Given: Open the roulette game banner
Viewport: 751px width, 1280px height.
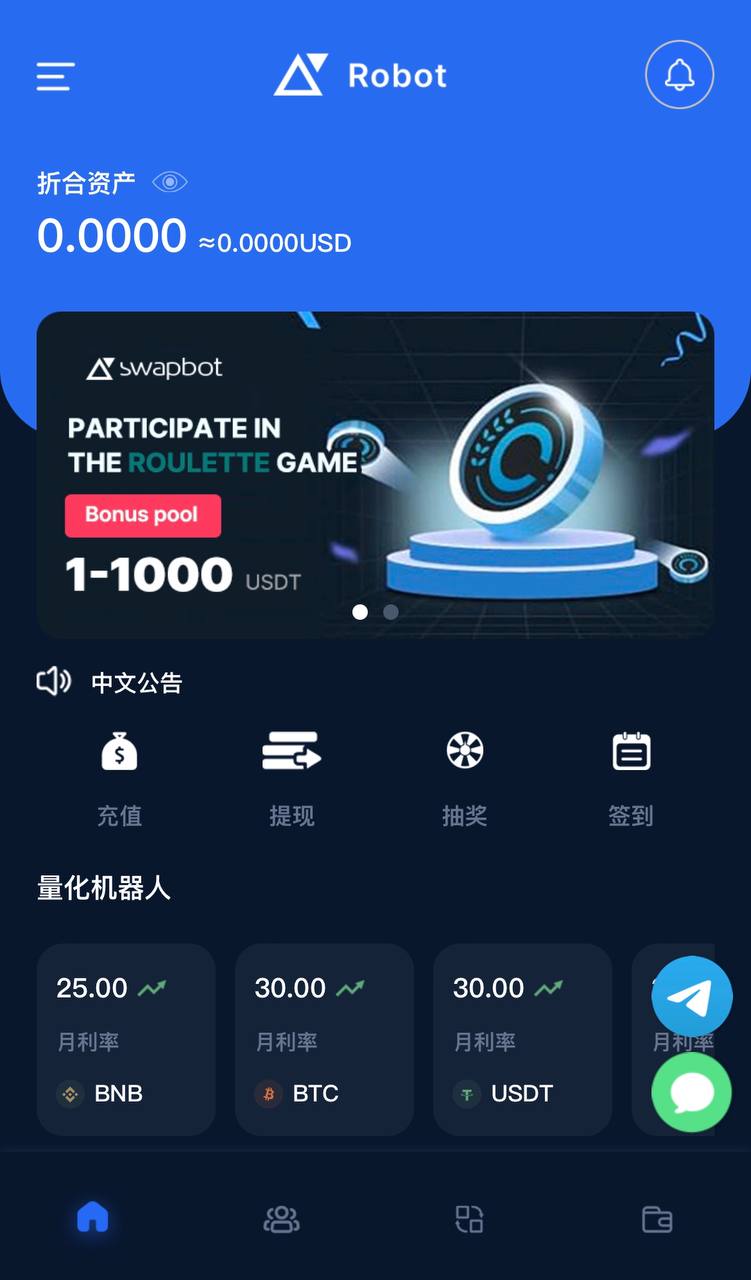Looking at the screenshot, I should pyautogui.click(x=375, y=474).
